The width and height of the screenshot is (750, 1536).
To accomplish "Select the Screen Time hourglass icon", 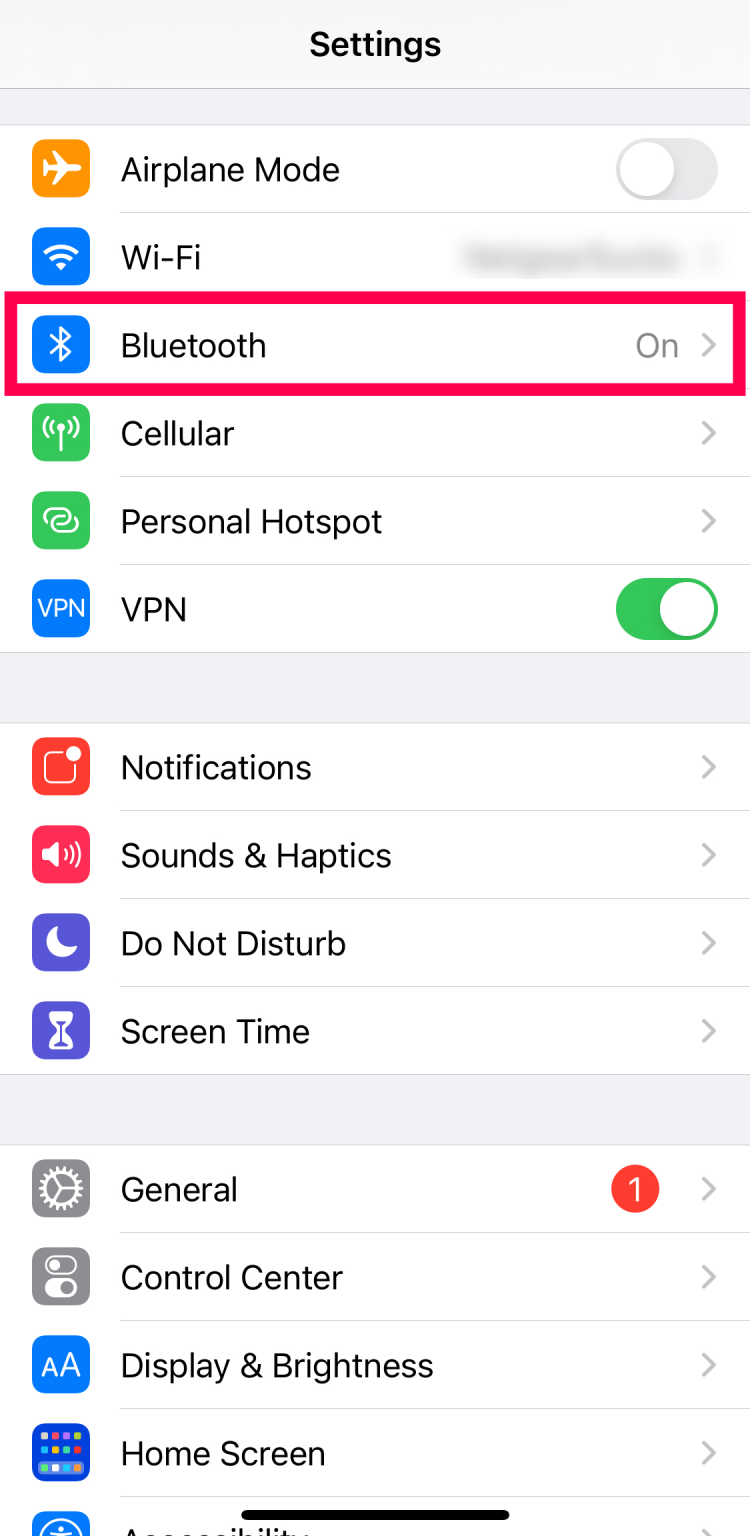I will pyautogui.click(x=60, y=1031).
